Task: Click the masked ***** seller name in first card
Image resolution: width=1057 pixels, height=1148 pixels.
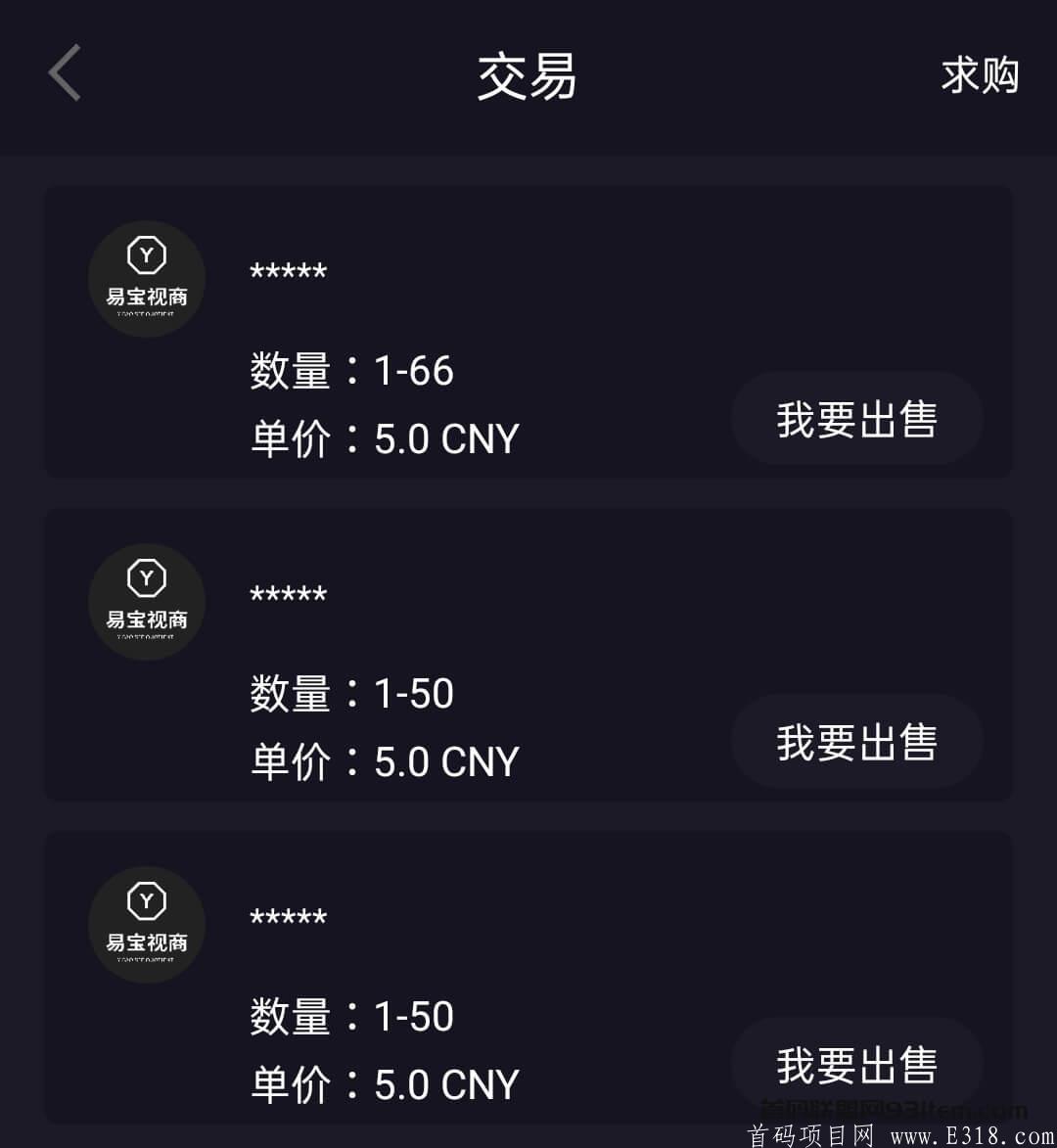Action: 288,271
